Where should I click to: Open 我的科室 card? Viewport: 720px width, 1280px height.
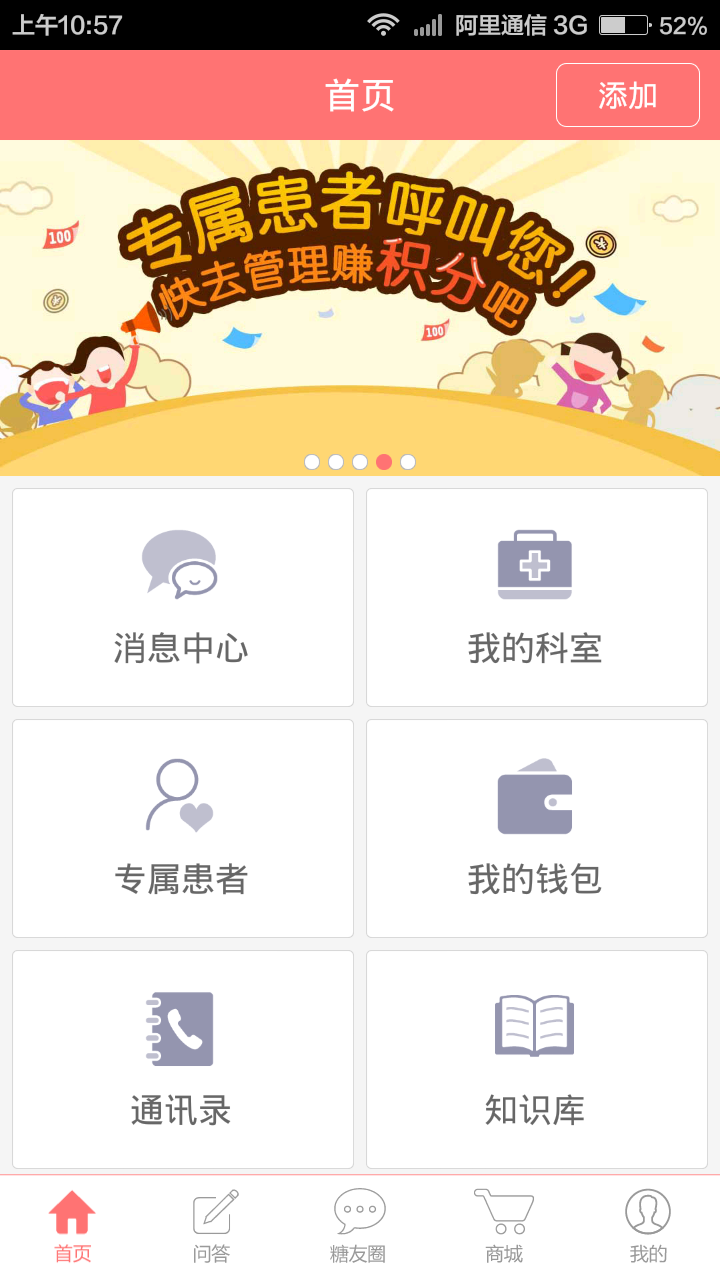[x=537, y=597]
